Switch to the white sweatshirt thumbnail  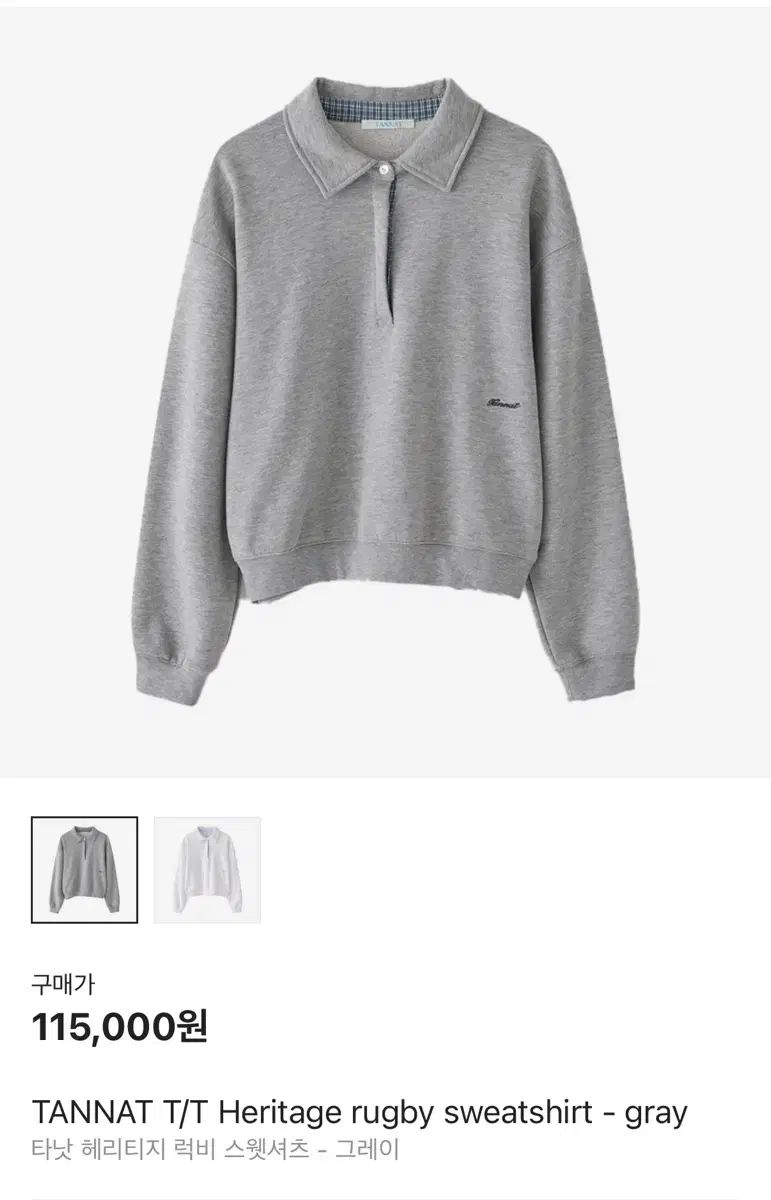click(207, 869)
